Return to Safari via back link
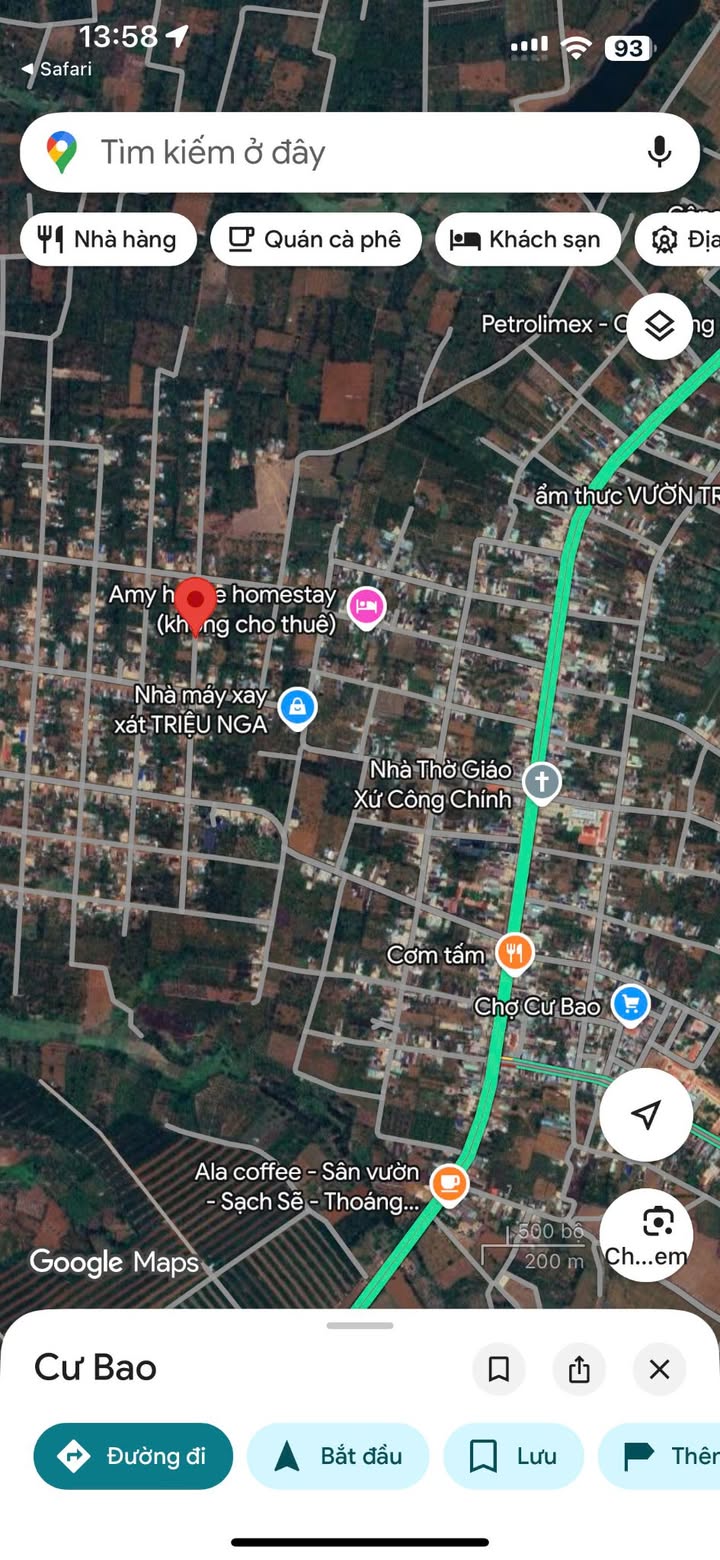This screenshot has height=1560, width=720. pos(57,69)
